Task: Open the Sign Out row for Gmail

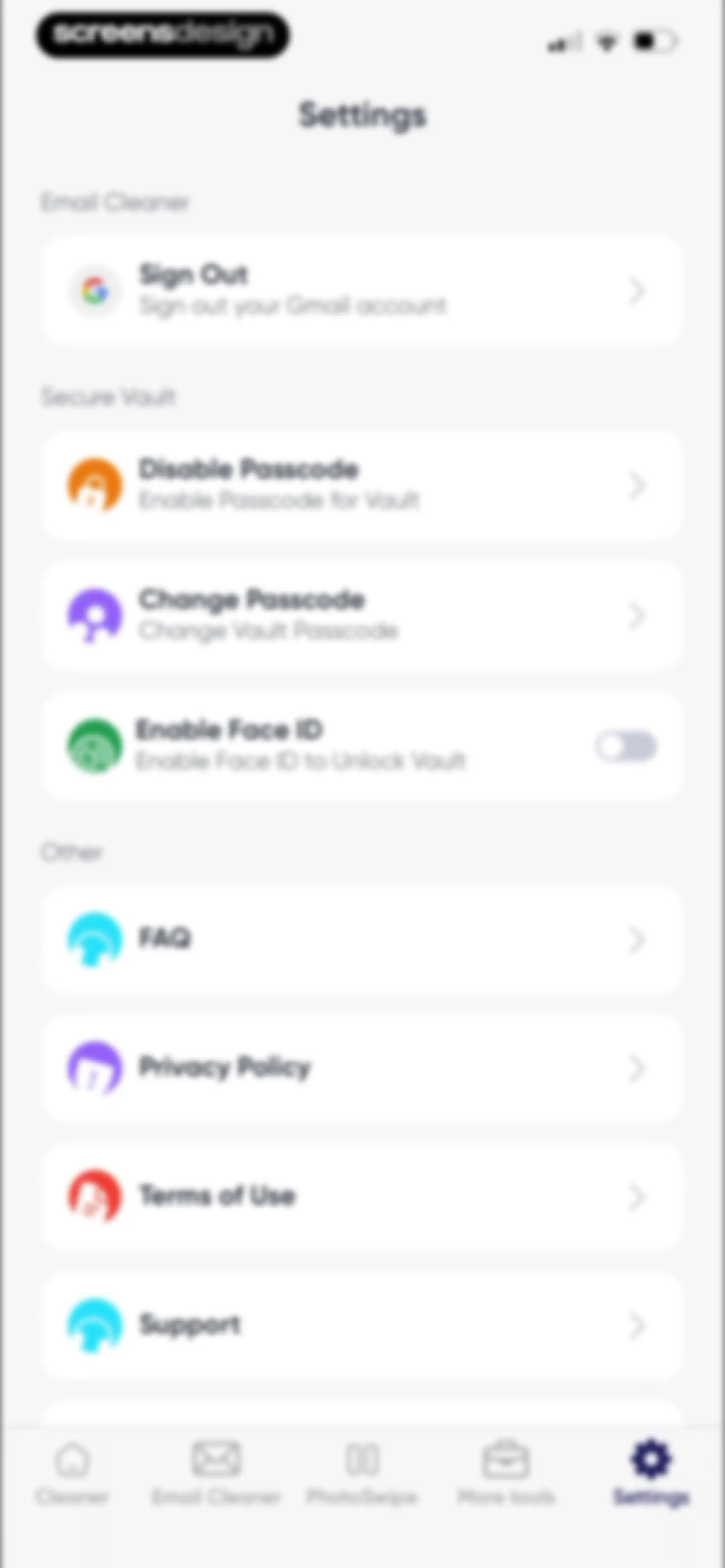Action: pos(362,291)
